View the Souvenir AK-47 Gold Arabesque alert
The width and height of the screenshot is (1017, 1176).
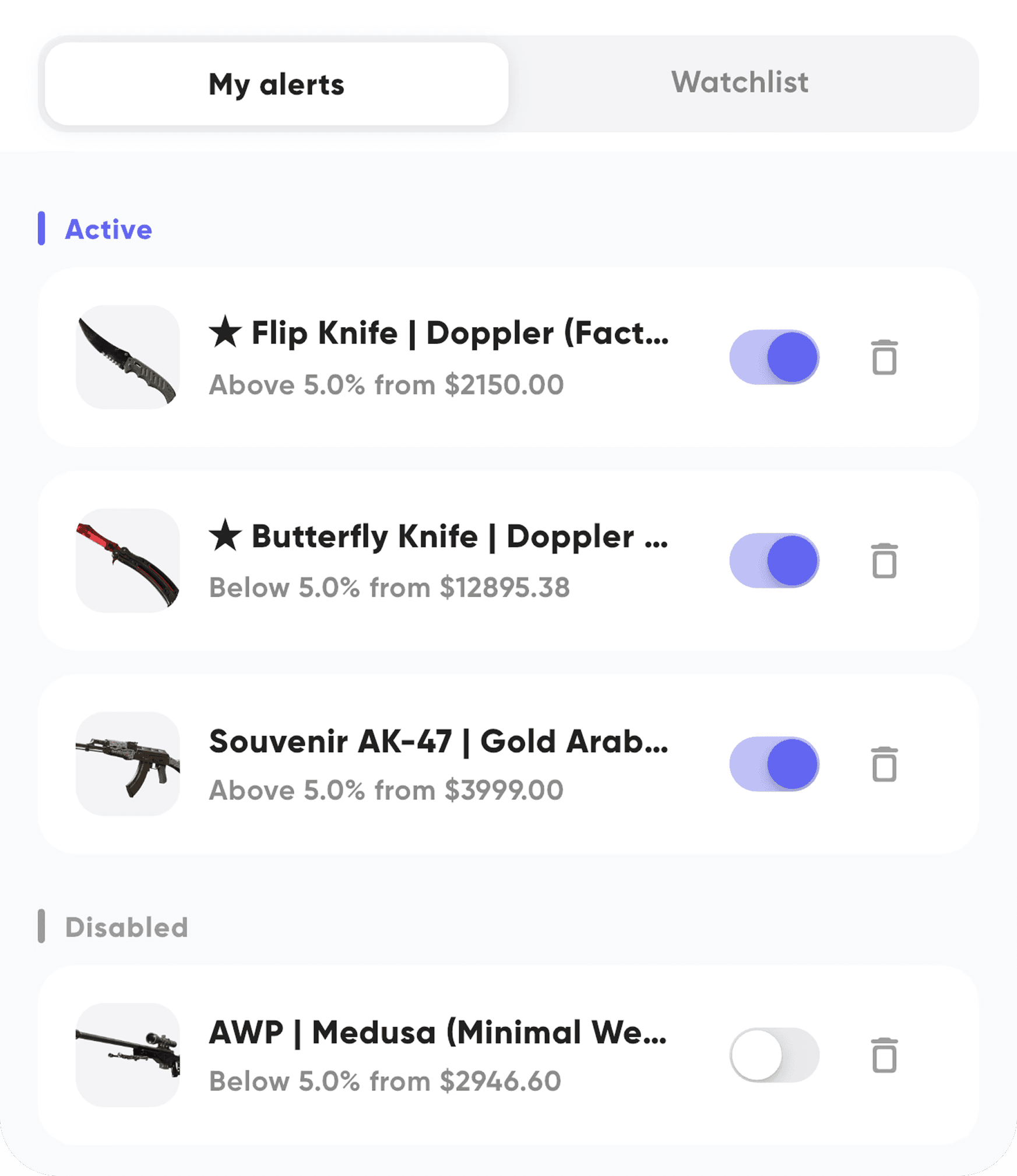click(x=438, y=764)
